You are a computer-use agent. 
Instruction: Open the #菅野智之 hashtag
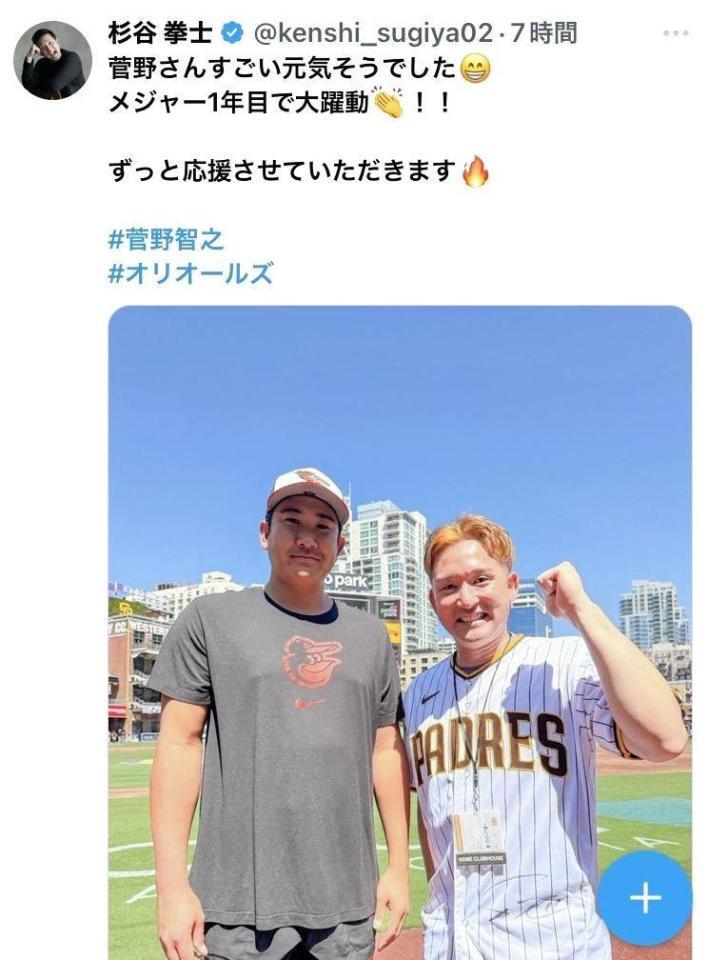[166, 239]
